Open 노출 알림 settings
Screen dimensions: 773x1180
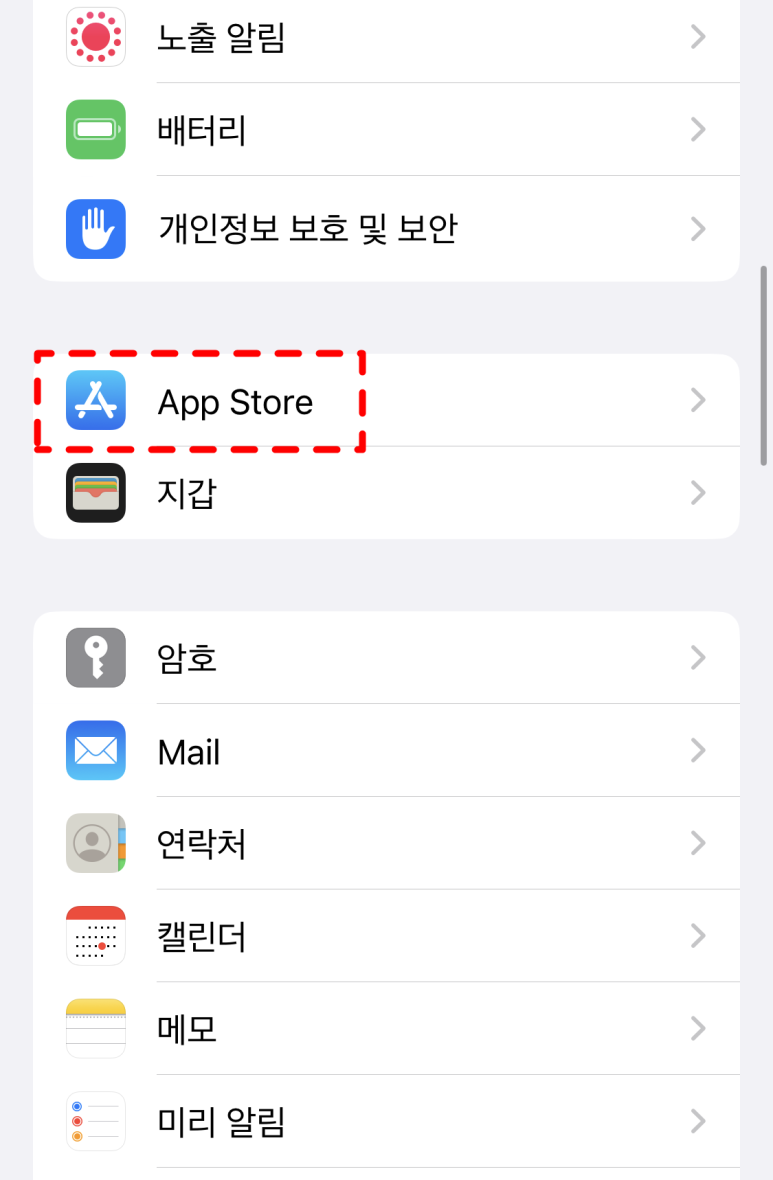click(x=386, y=38)
